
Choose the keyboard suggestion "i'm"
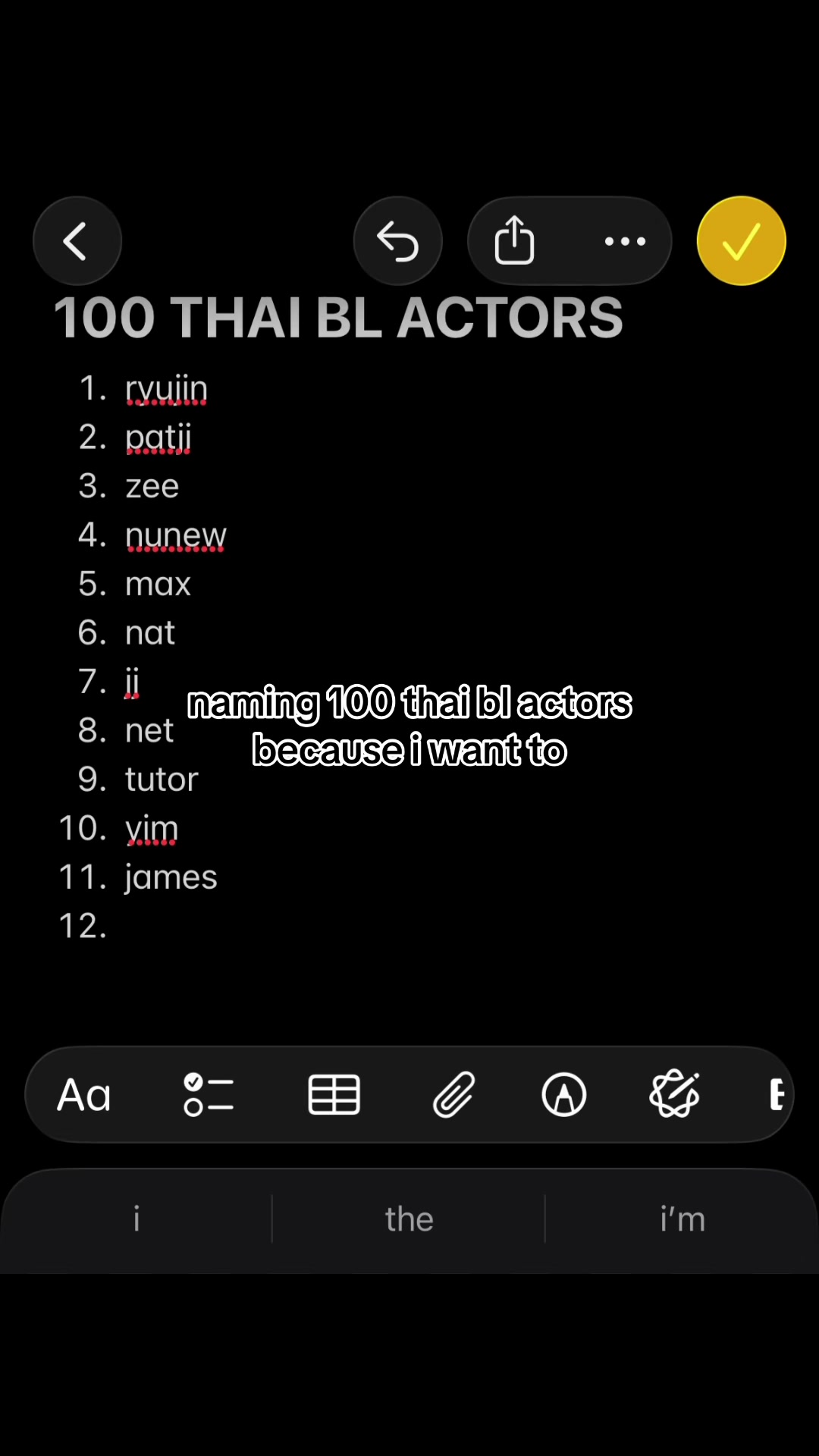pyautogui.click(x=682, y=1219)
